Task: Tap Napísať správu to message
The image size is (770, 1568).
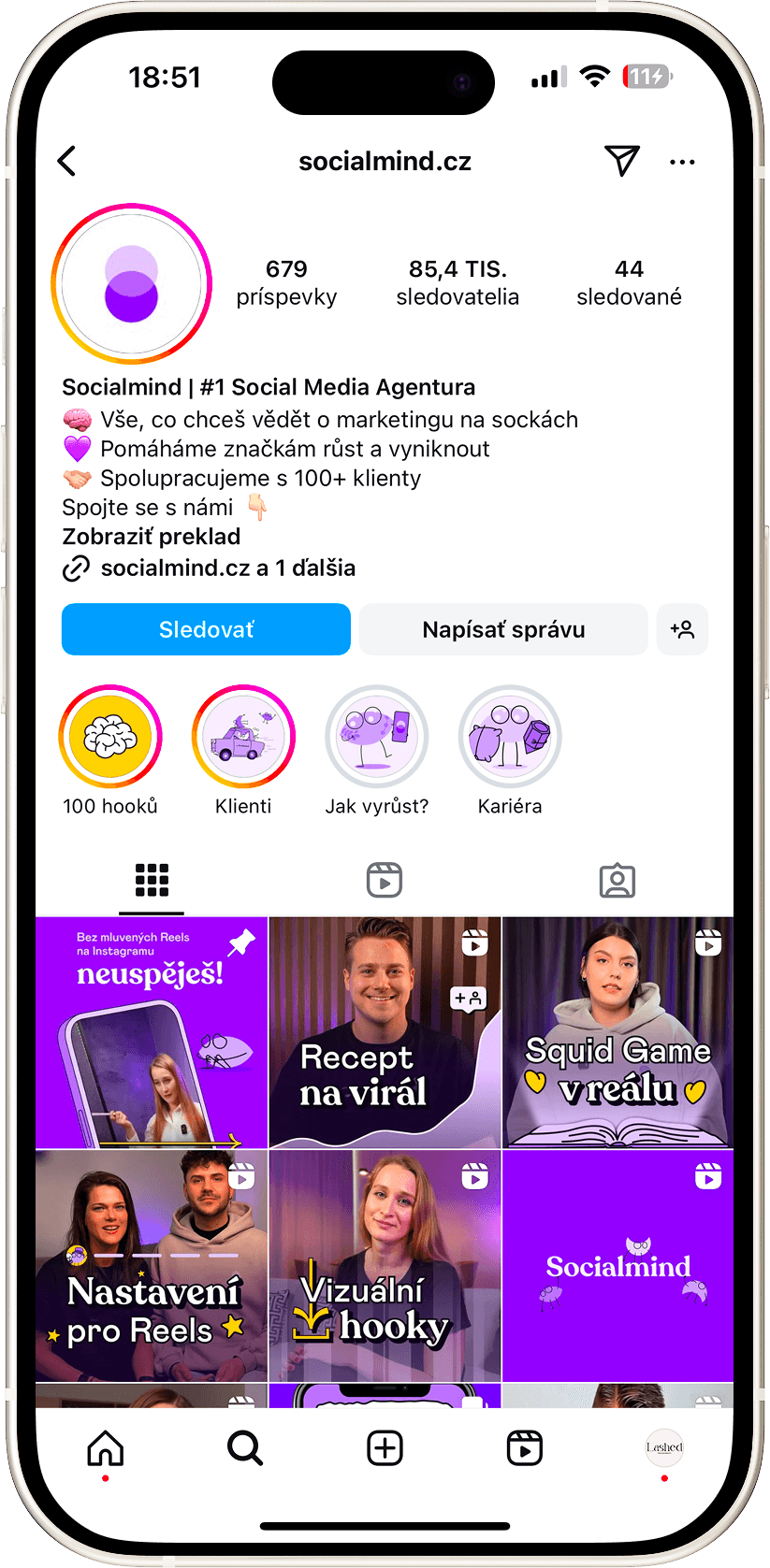Action: [503, 629]
